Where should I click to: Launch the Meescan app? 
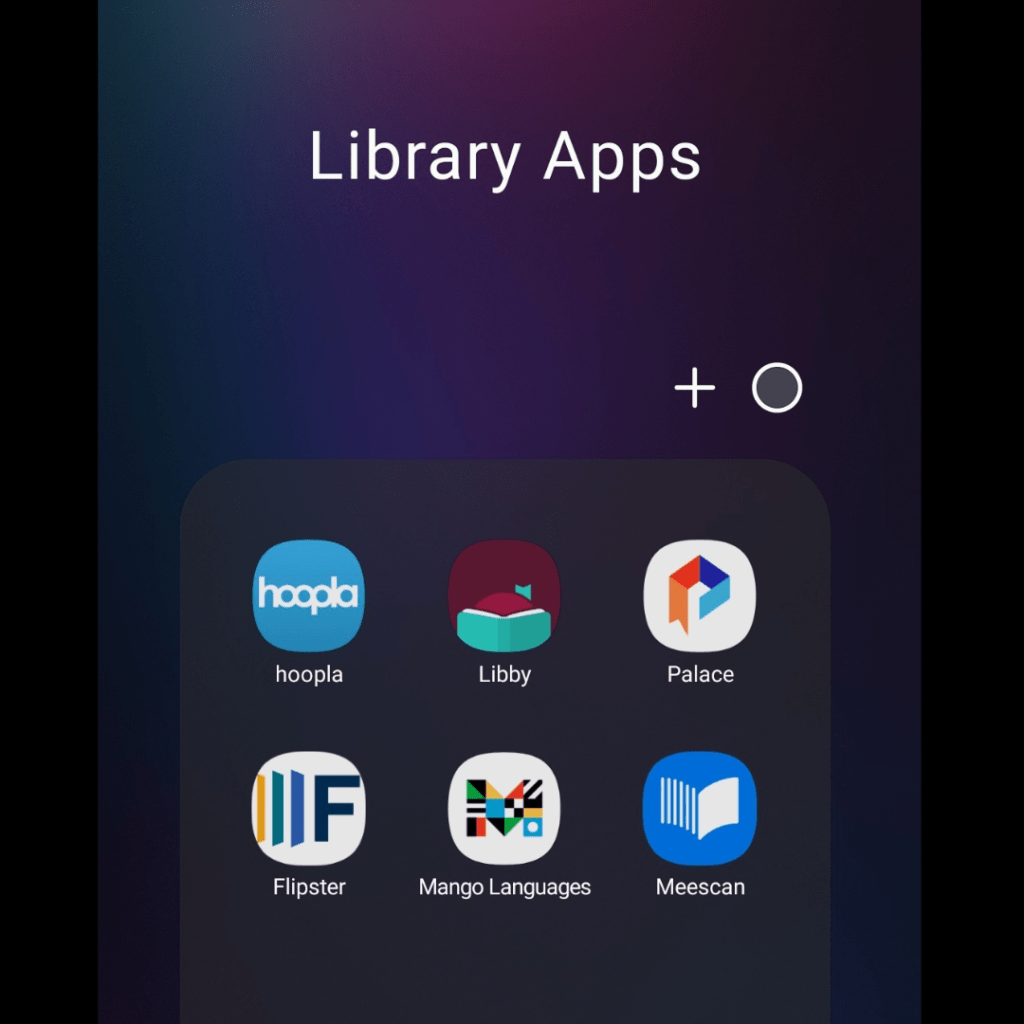click(x=700, y=808)
